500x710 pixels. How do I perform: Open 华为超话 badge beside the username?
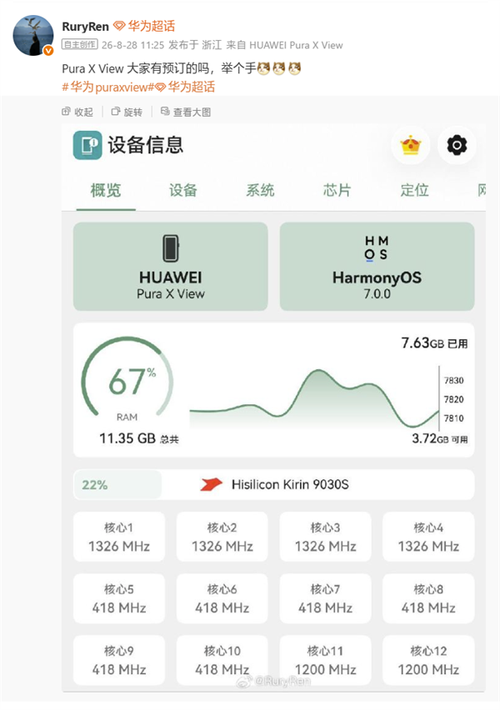[144, 26]
